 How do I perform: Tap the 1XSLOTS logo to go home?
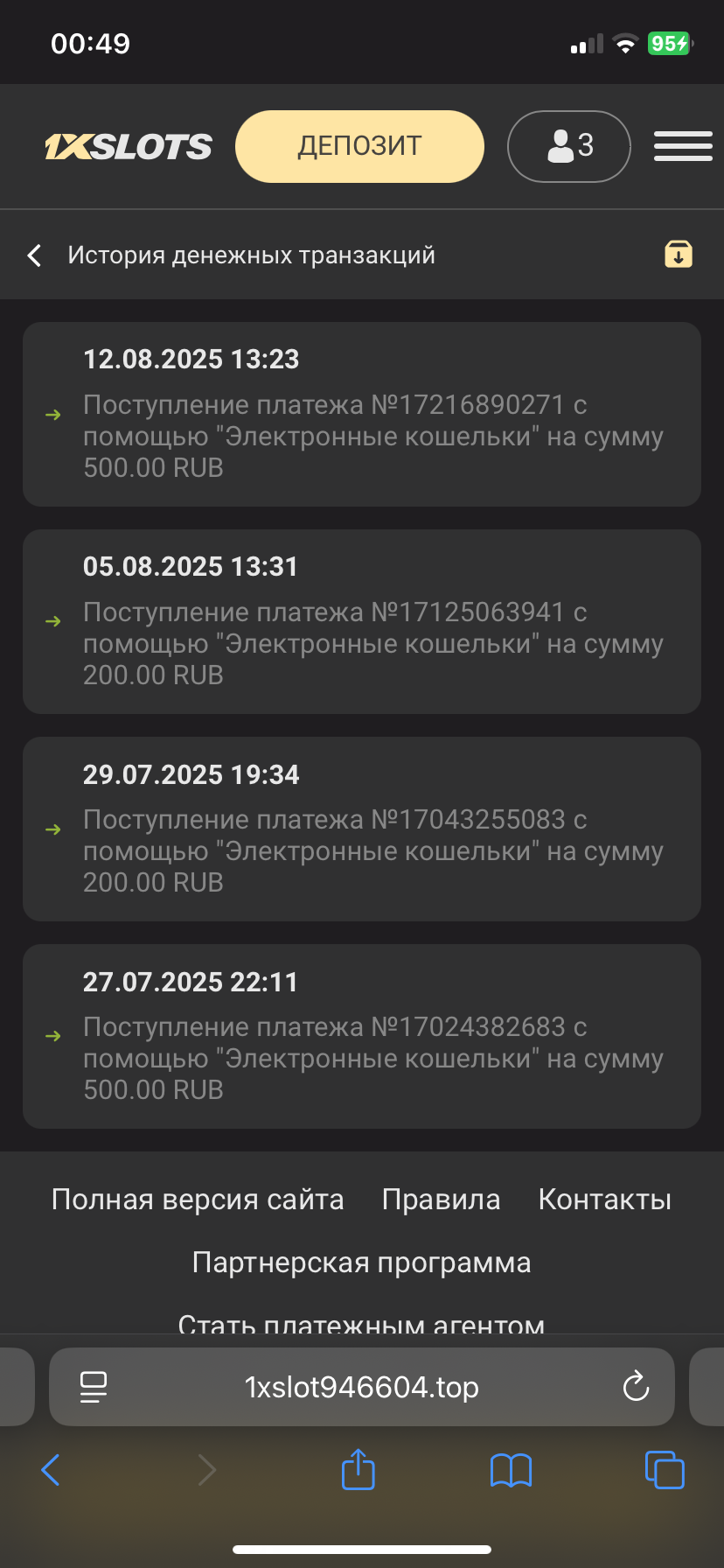(129, 146)
